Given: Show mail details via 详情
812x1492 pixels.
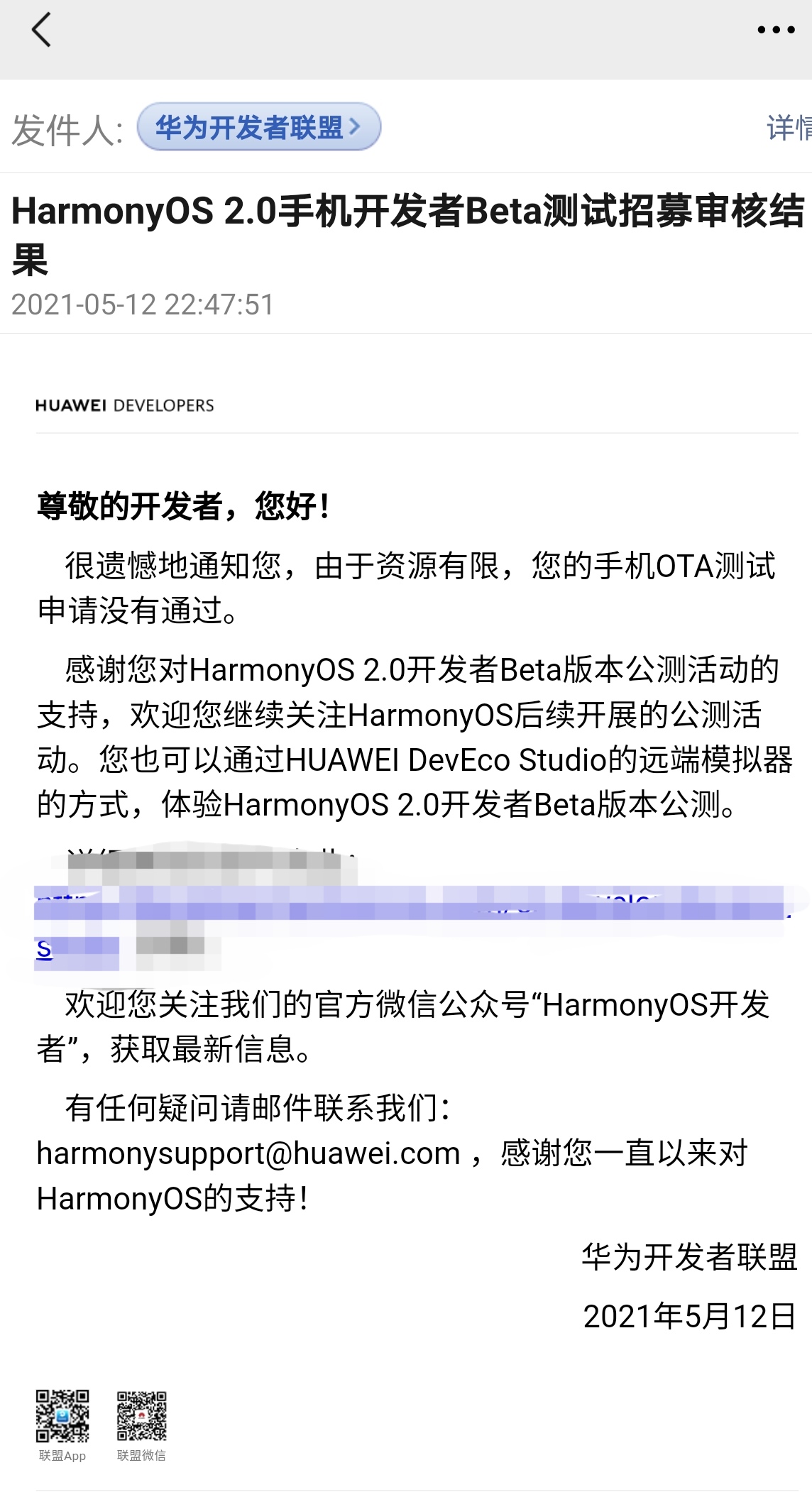Looking at the screenshot, I should (x=789, y=128).
